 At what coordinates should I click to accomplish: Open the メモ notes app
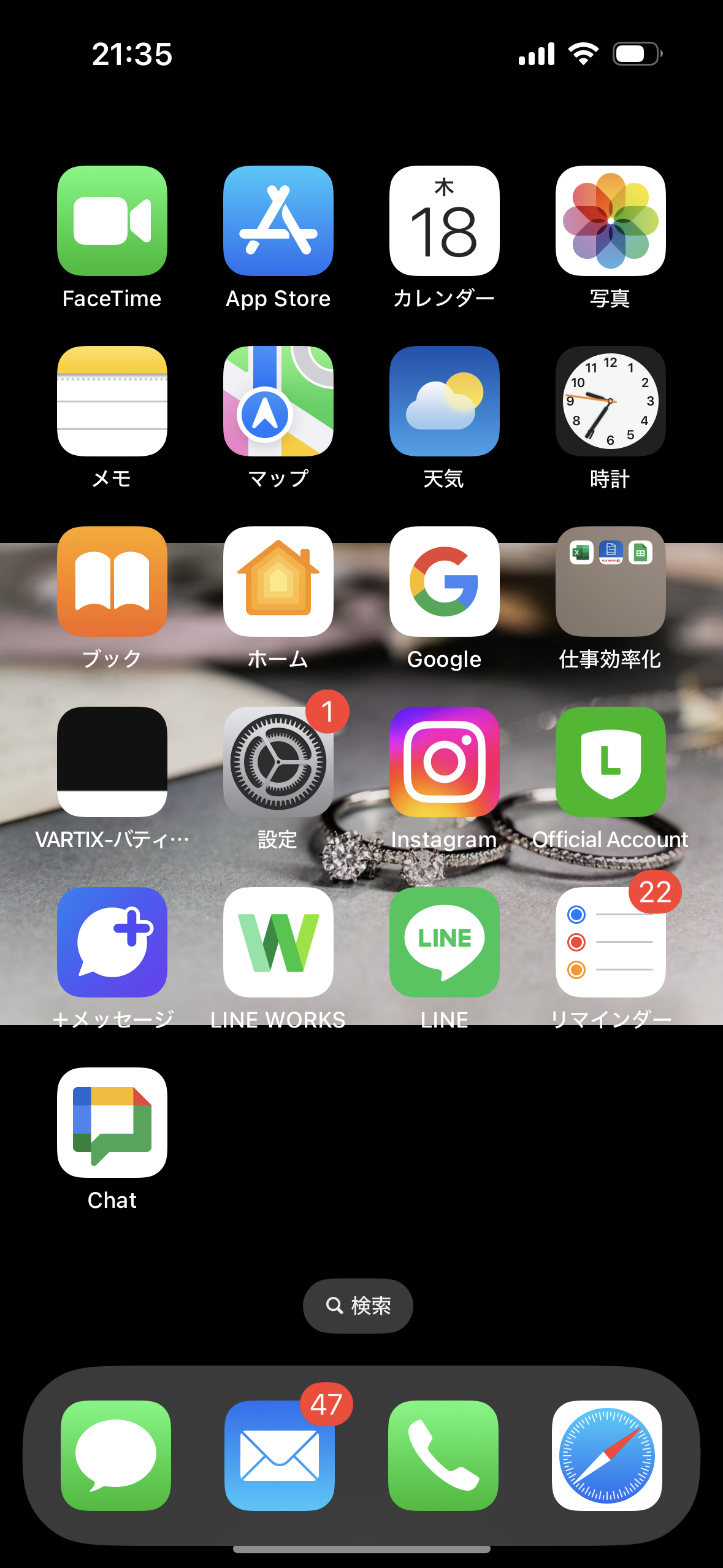(112, 401)
